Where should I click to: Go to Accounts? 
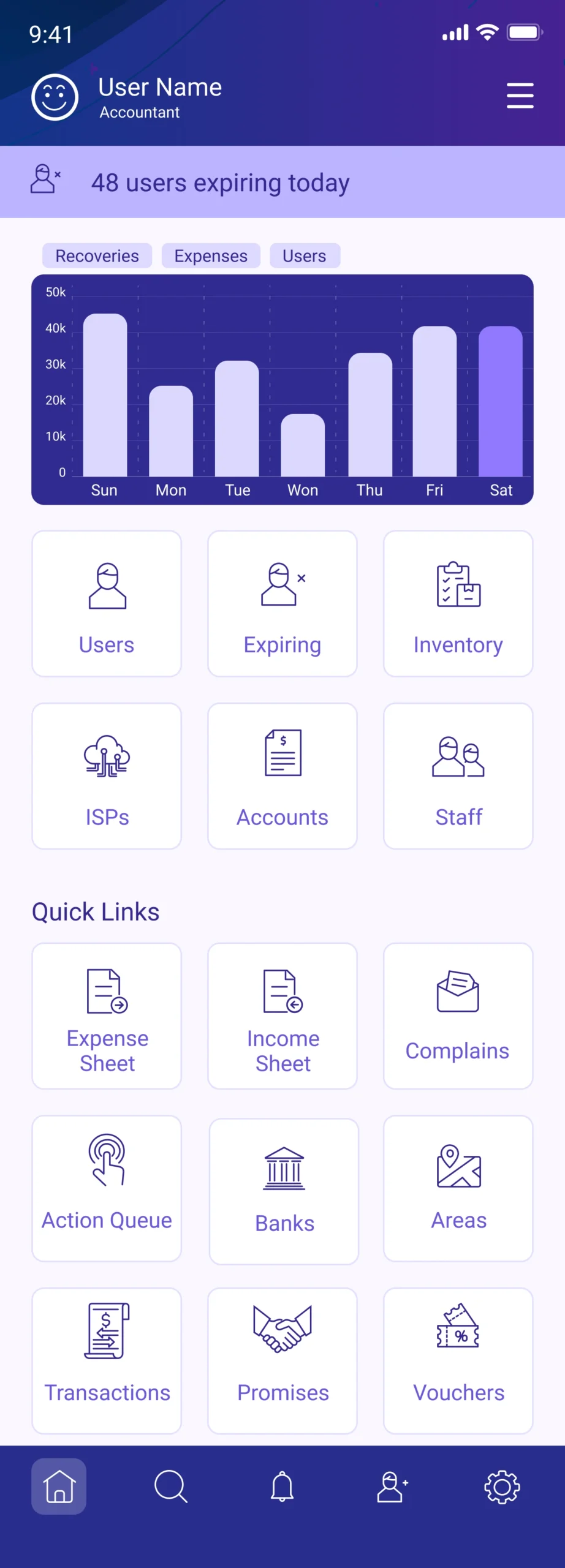tap(282, 776)
